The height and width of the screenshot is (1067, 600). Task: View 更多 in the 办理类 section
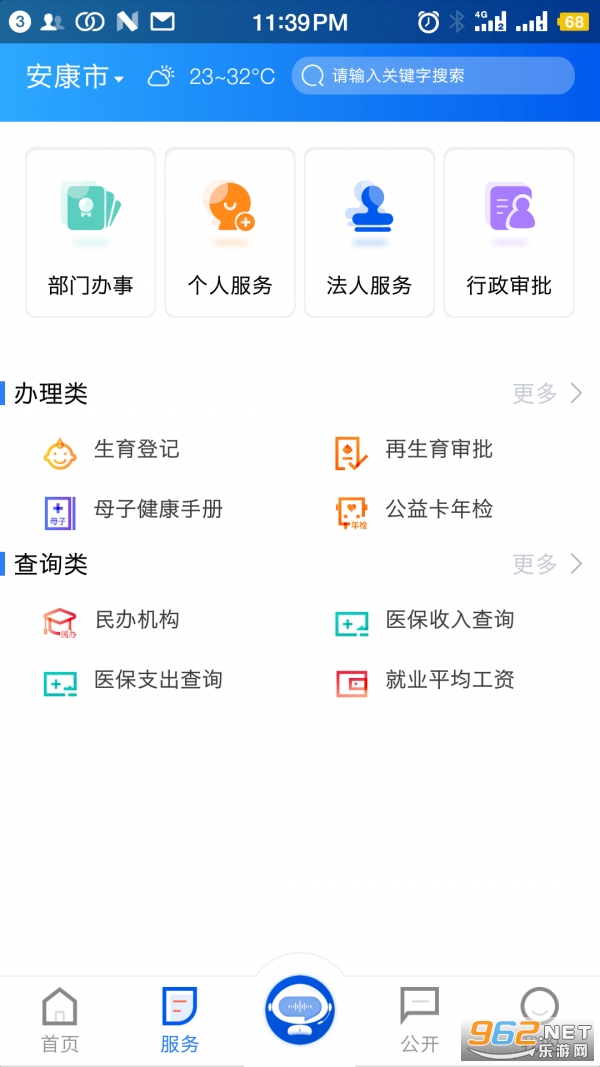pyautogui.click(x=546, y=394)
